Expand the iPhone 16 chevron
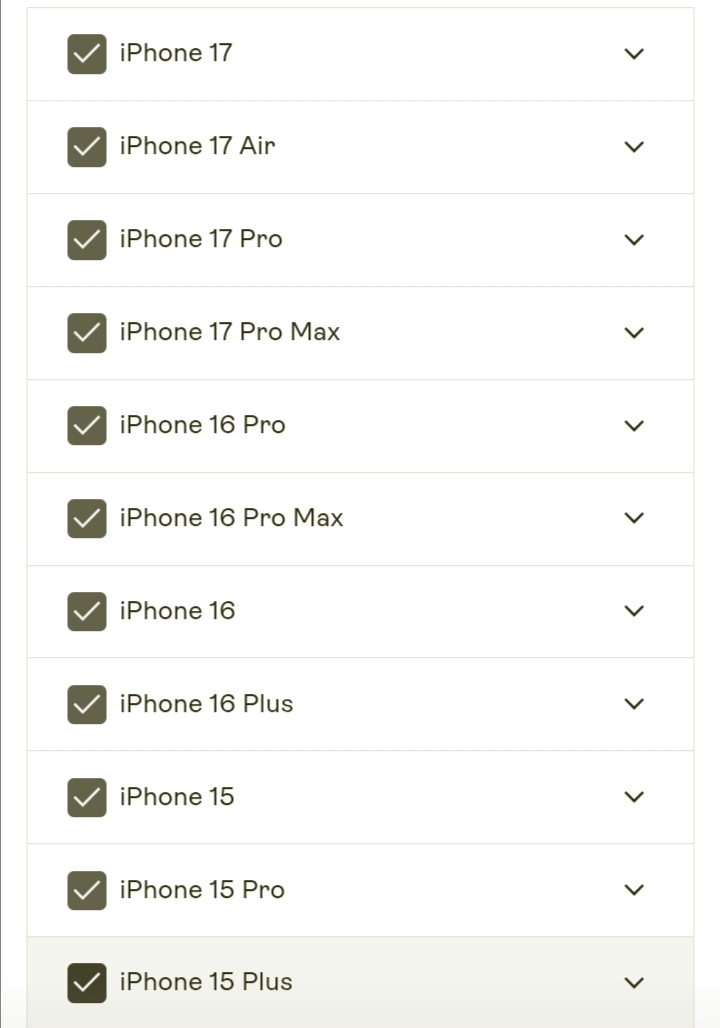 click(x=633, y=611)
